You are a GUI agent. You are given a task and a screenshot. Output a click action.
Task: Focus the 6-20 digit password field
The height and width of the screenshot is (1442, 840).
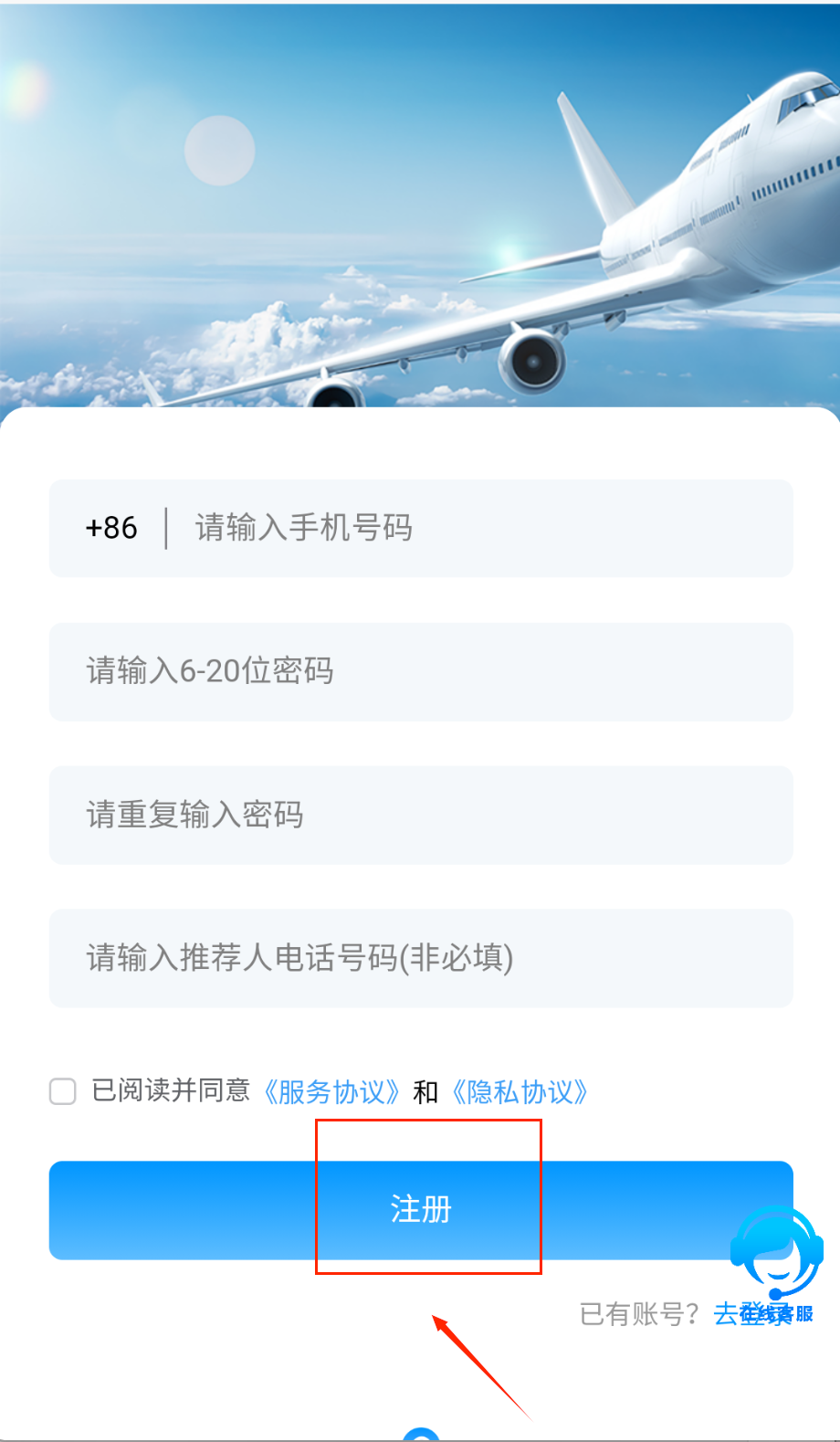[x=420, y=671]
